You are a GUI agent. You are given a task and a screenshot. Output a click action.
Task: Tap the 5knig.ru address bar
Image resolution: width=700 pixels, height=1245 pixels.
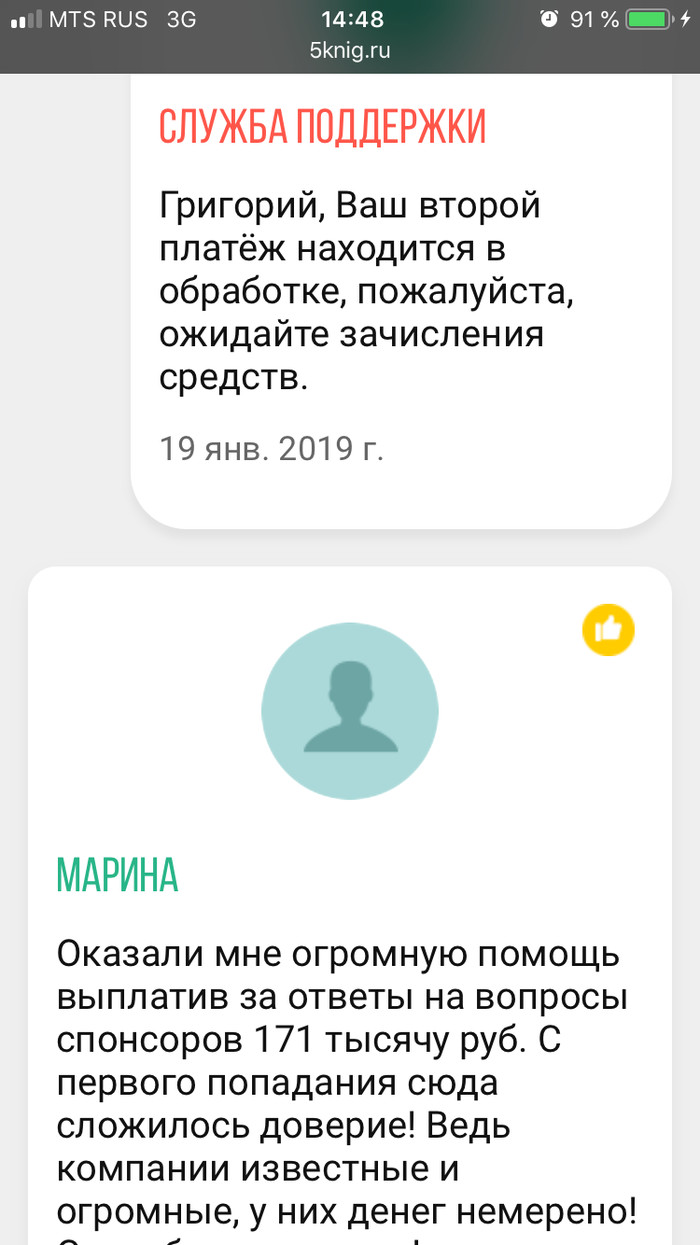point(349,49)
